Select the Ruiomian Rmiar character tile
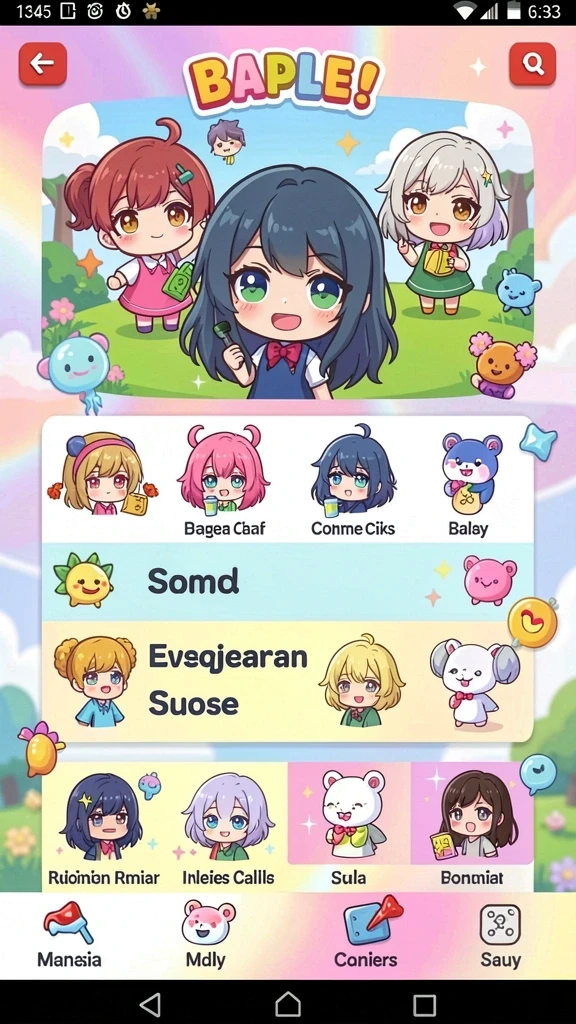This screenshot has width=576, height=1024. pyautogui.click(x=103, y=827)
